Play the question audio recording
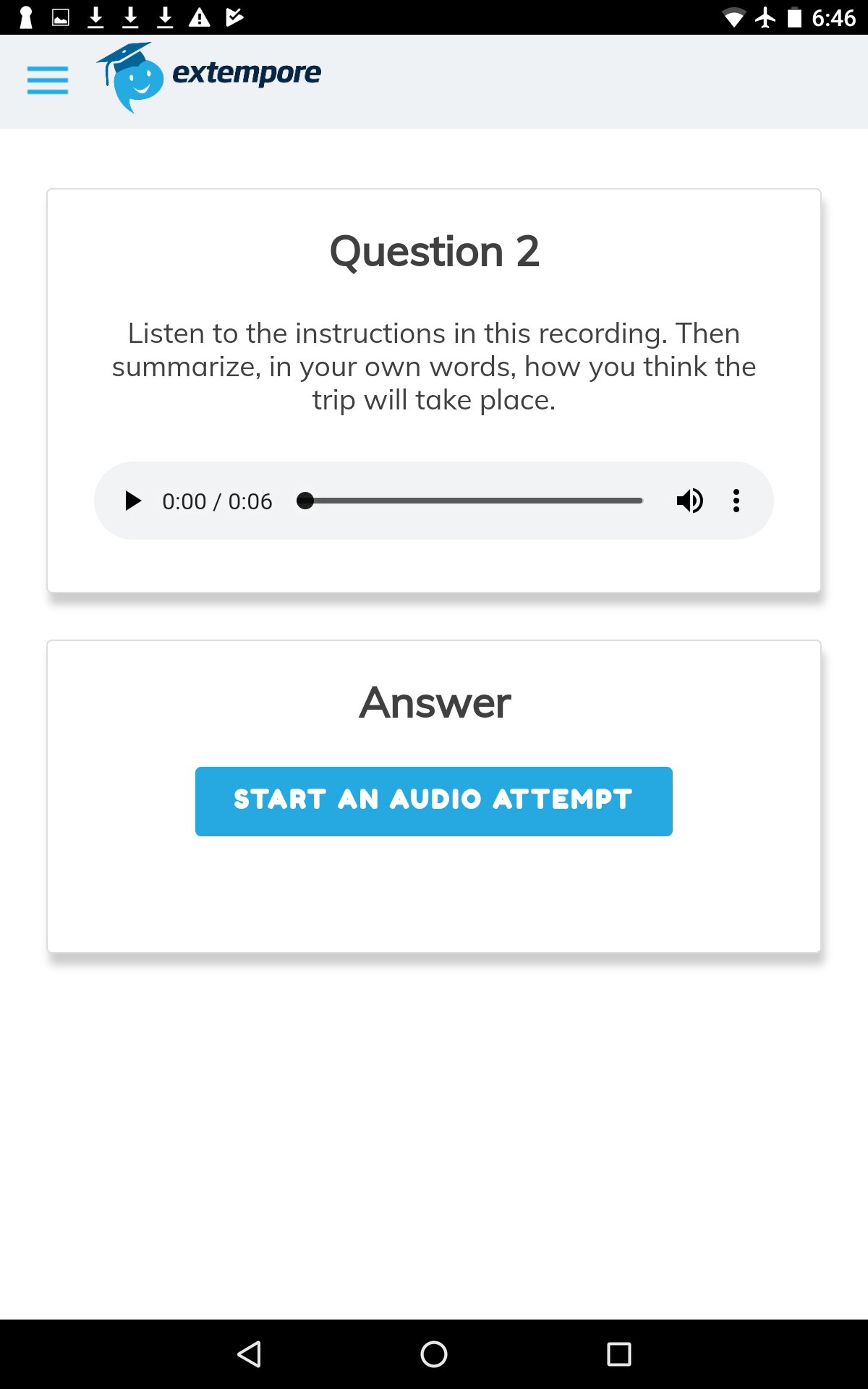 point(133,501)
